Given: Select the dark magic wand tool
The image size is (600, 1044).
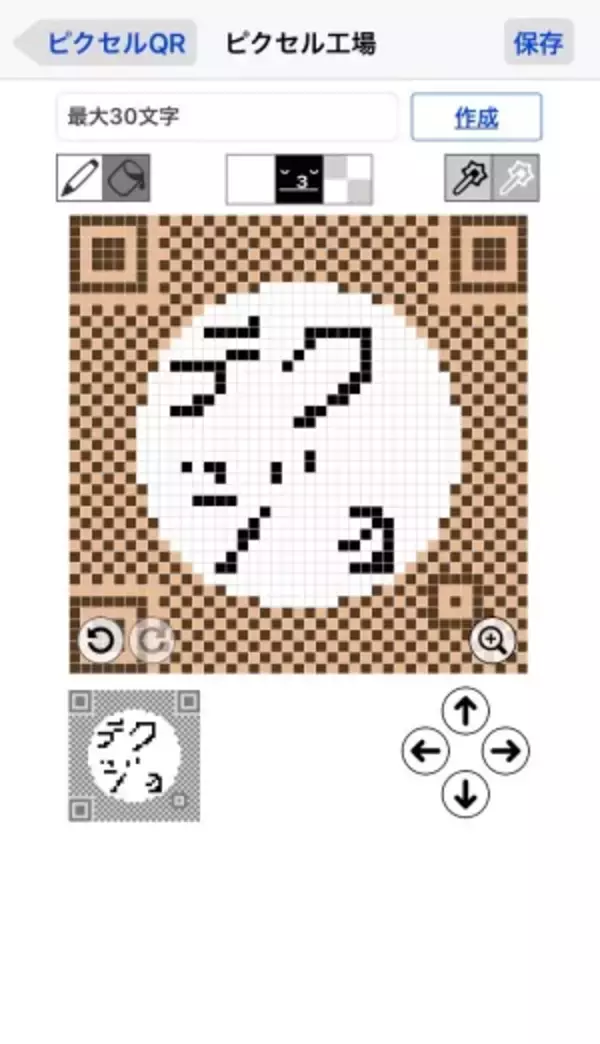Looking at the screenshot, I should point(468,179).
